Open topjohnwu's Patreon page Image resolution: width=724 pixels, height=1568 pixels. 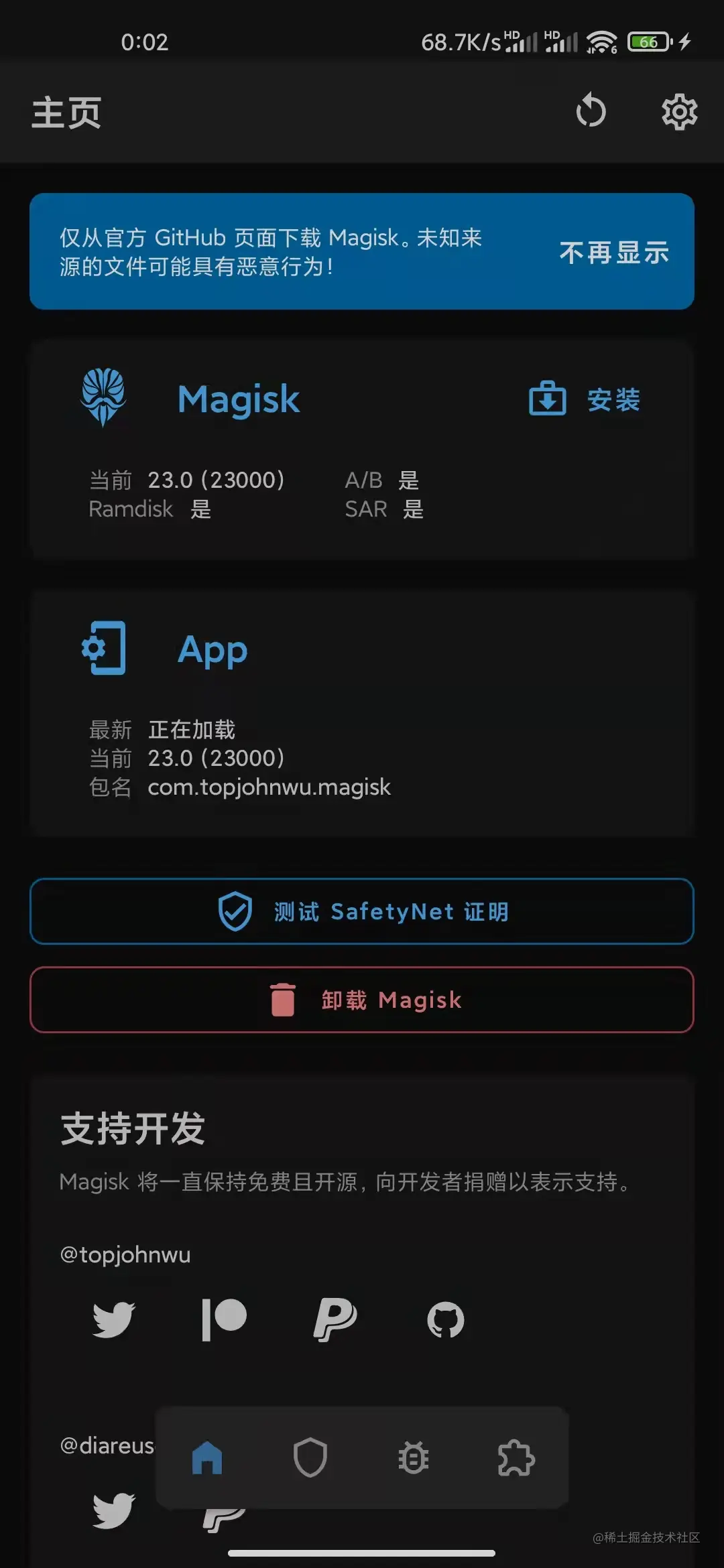click(224, 1319)
